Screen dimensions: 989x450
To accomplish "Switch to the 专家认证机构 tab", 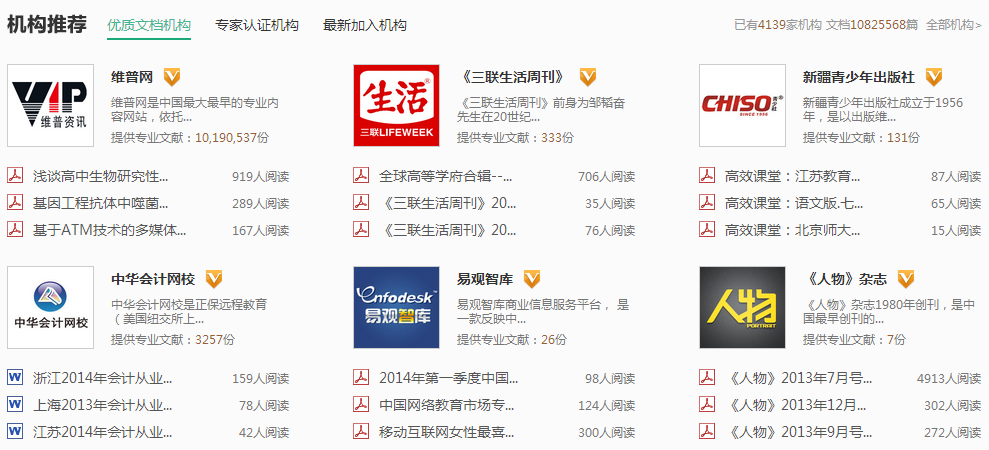I will (256, 25).
